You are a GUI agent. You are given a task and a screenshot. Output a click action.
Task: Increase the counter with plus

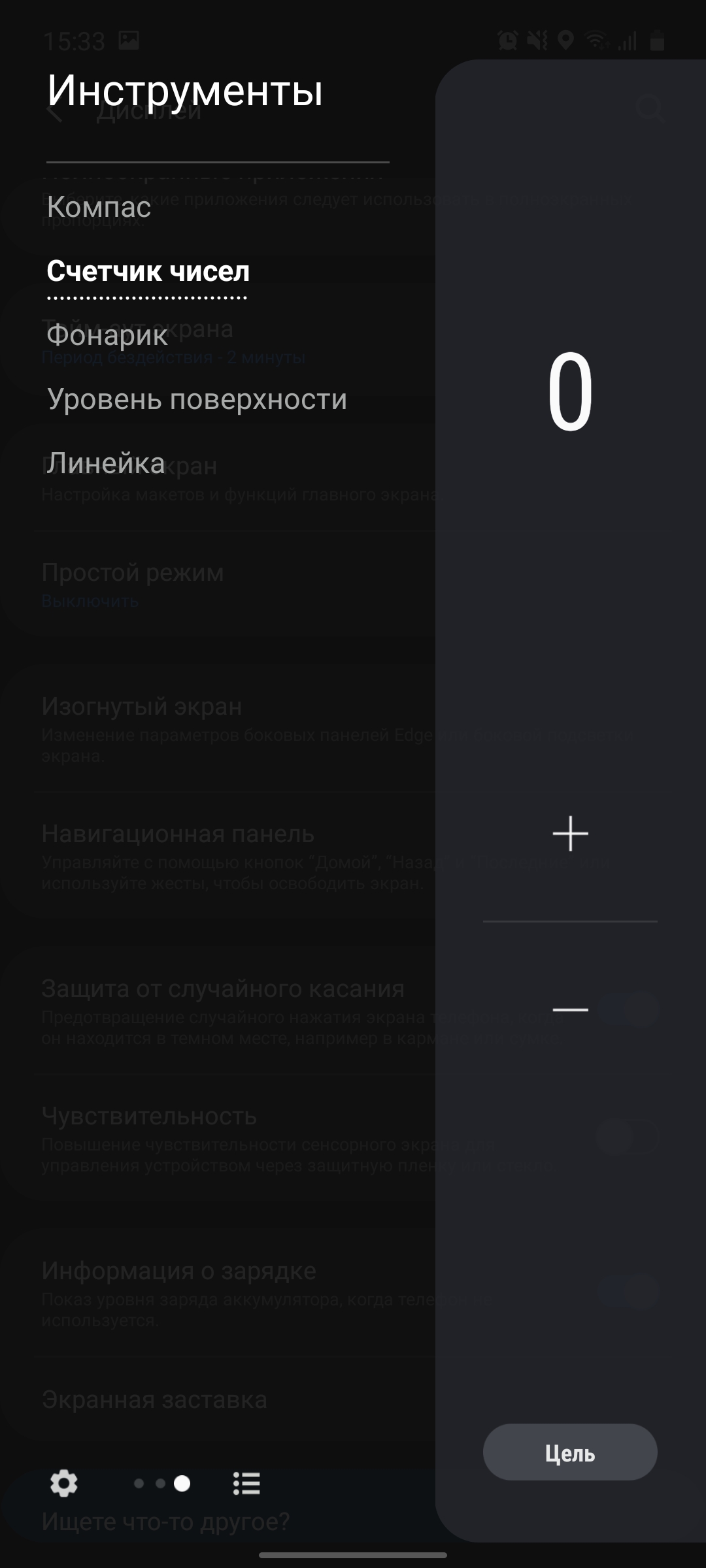(570, 834)
